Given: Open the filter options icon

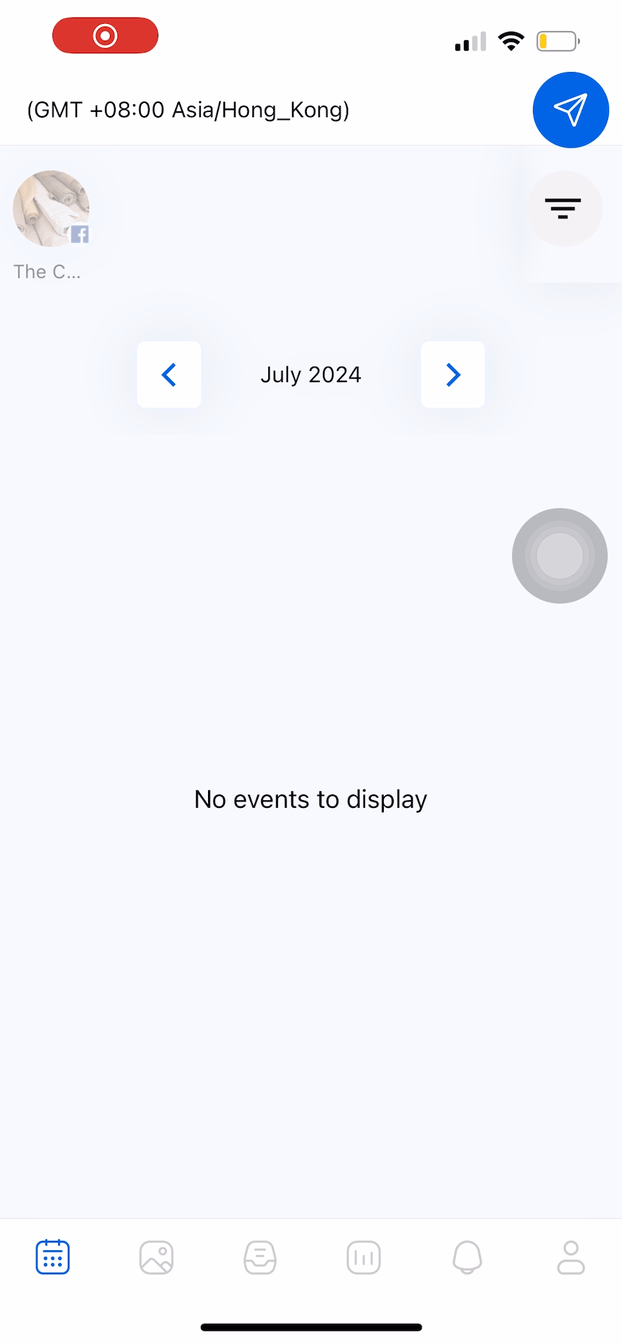Looking at the screenshot, I should pyautogui.click(x=564, y=208).
